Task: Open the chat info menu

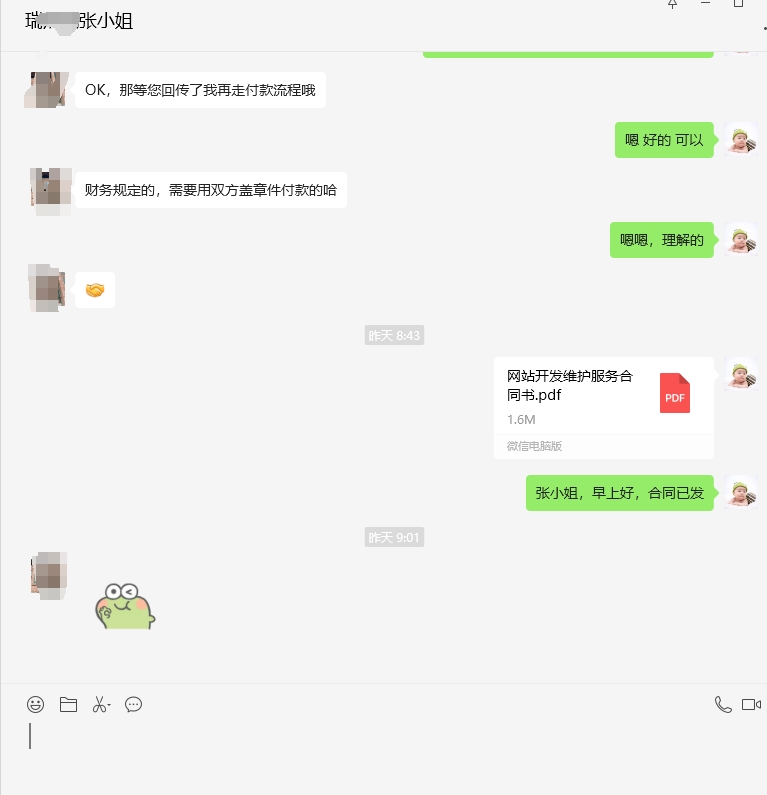Action: [x=762, y=28]
